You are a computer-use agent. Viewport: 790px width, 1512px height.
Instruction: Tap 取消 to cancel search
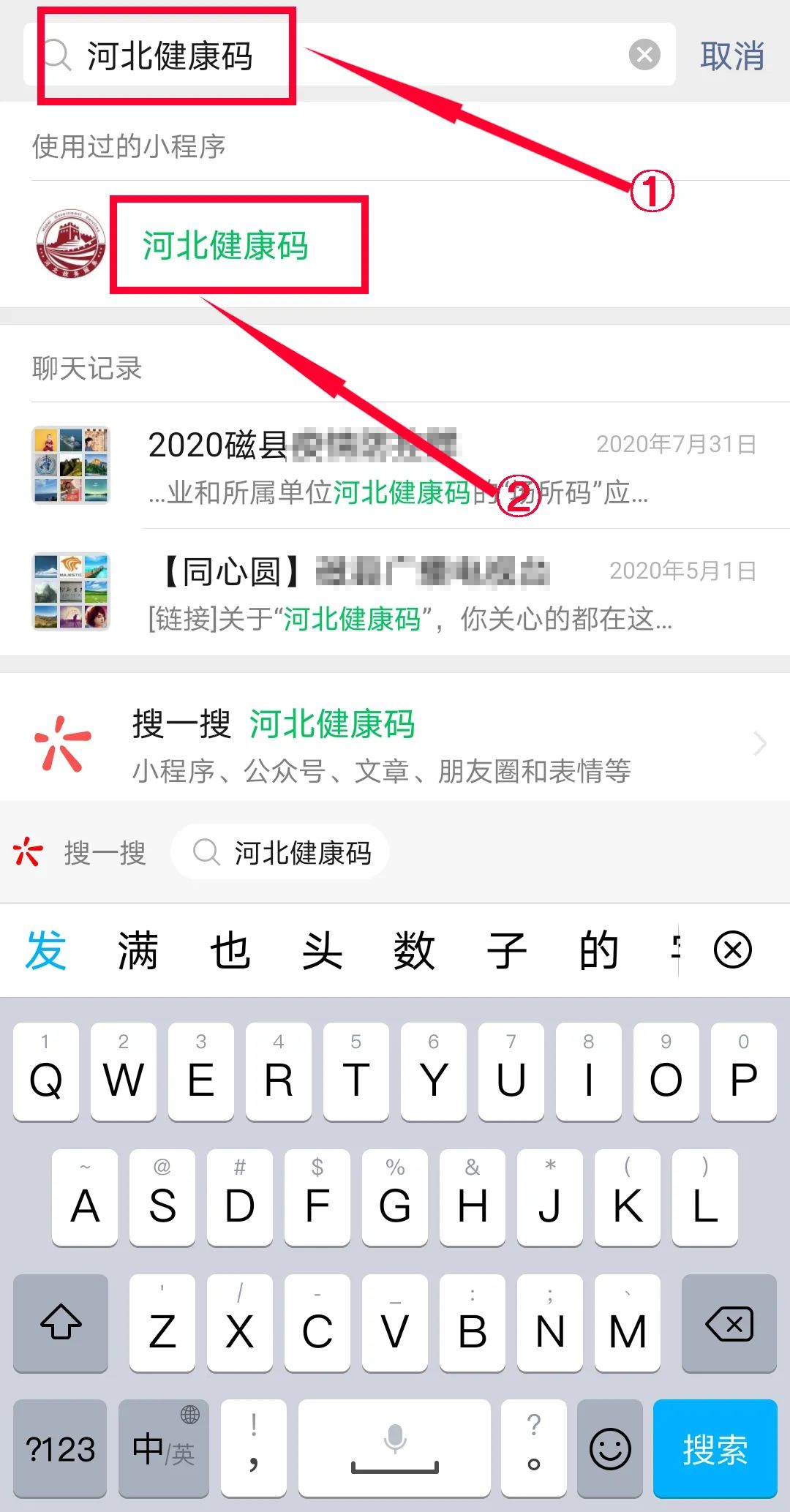[731, 56]
